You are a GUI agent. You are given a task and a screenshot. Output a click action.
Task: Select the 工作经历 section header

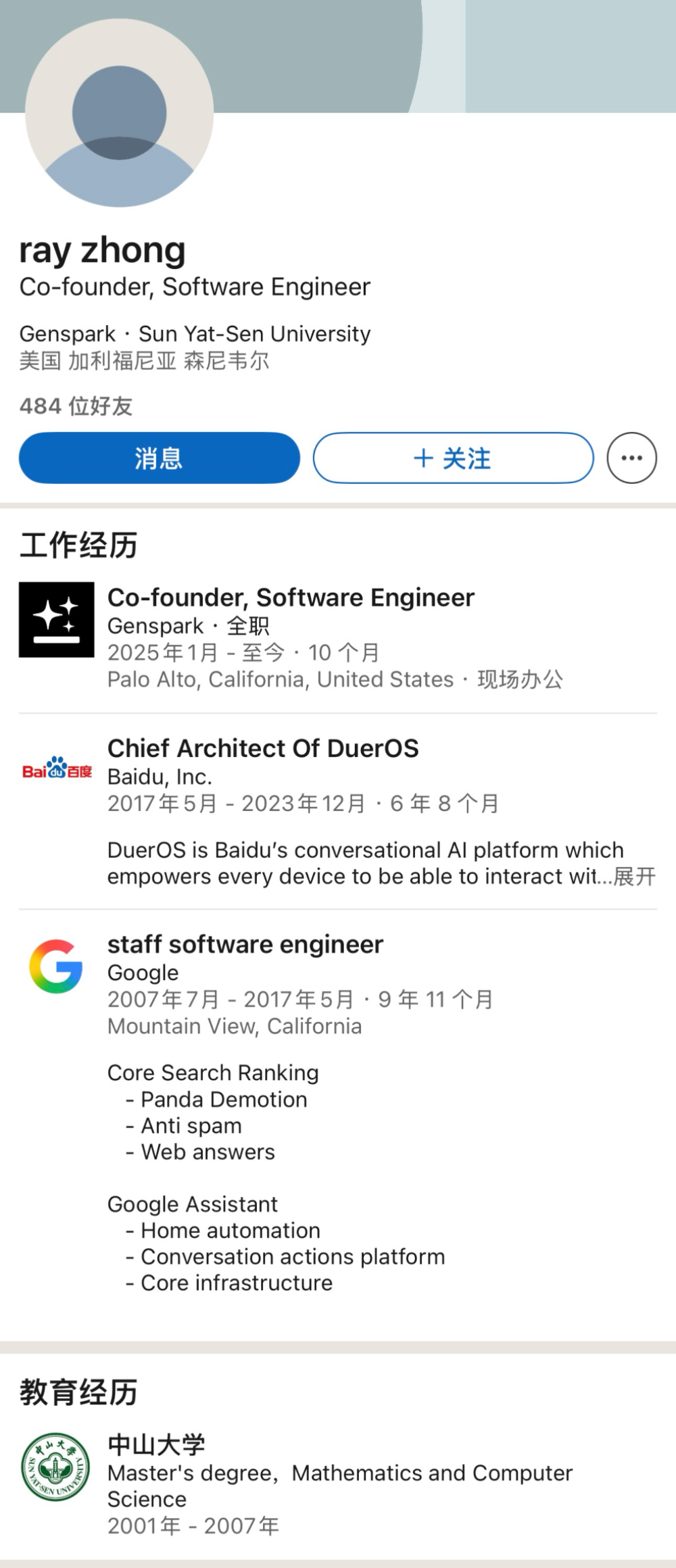coord(79,545)
